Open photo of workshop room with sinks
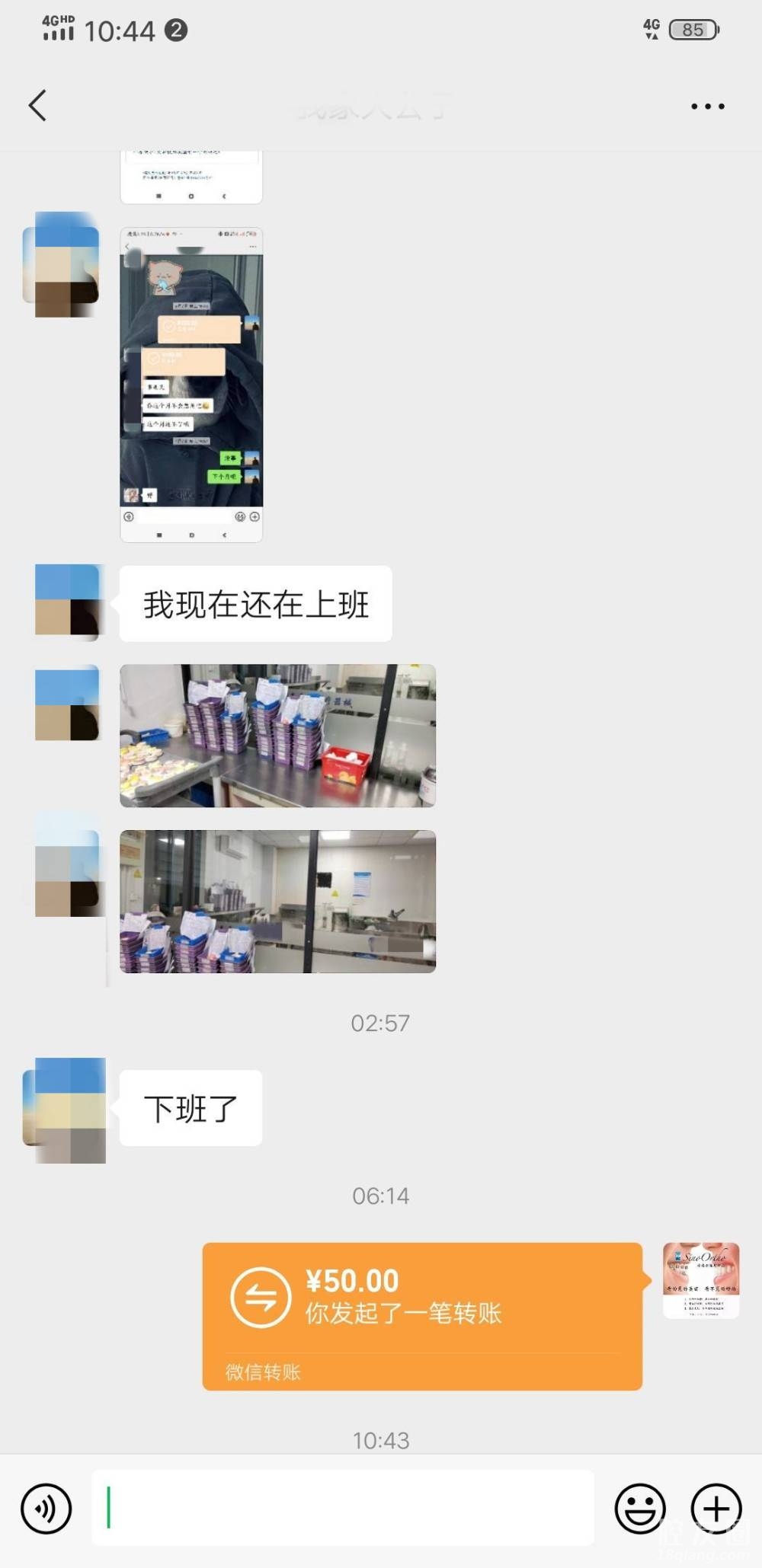The image size is (762, 1568). tap(277, 901)
